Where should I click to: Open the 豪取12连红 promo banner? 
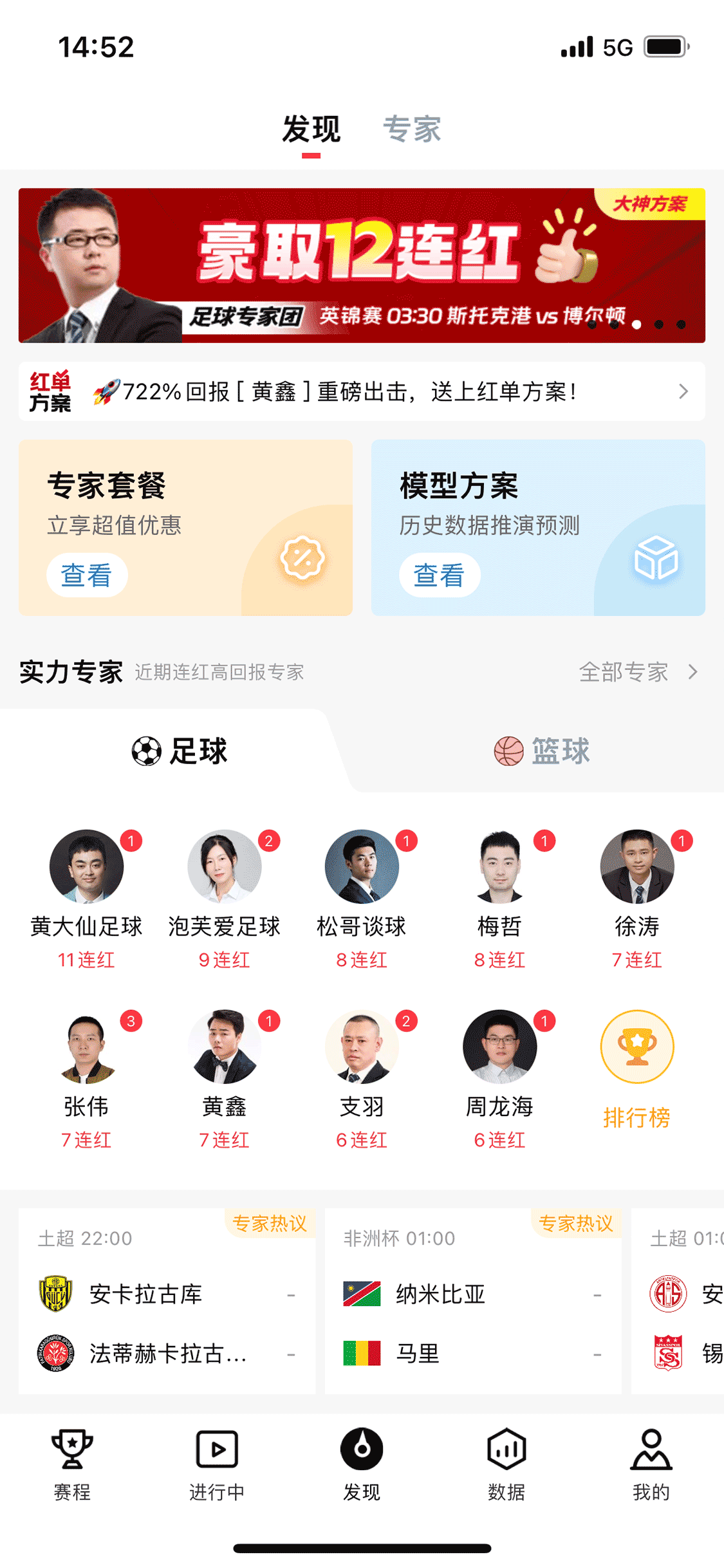(362, 265)
